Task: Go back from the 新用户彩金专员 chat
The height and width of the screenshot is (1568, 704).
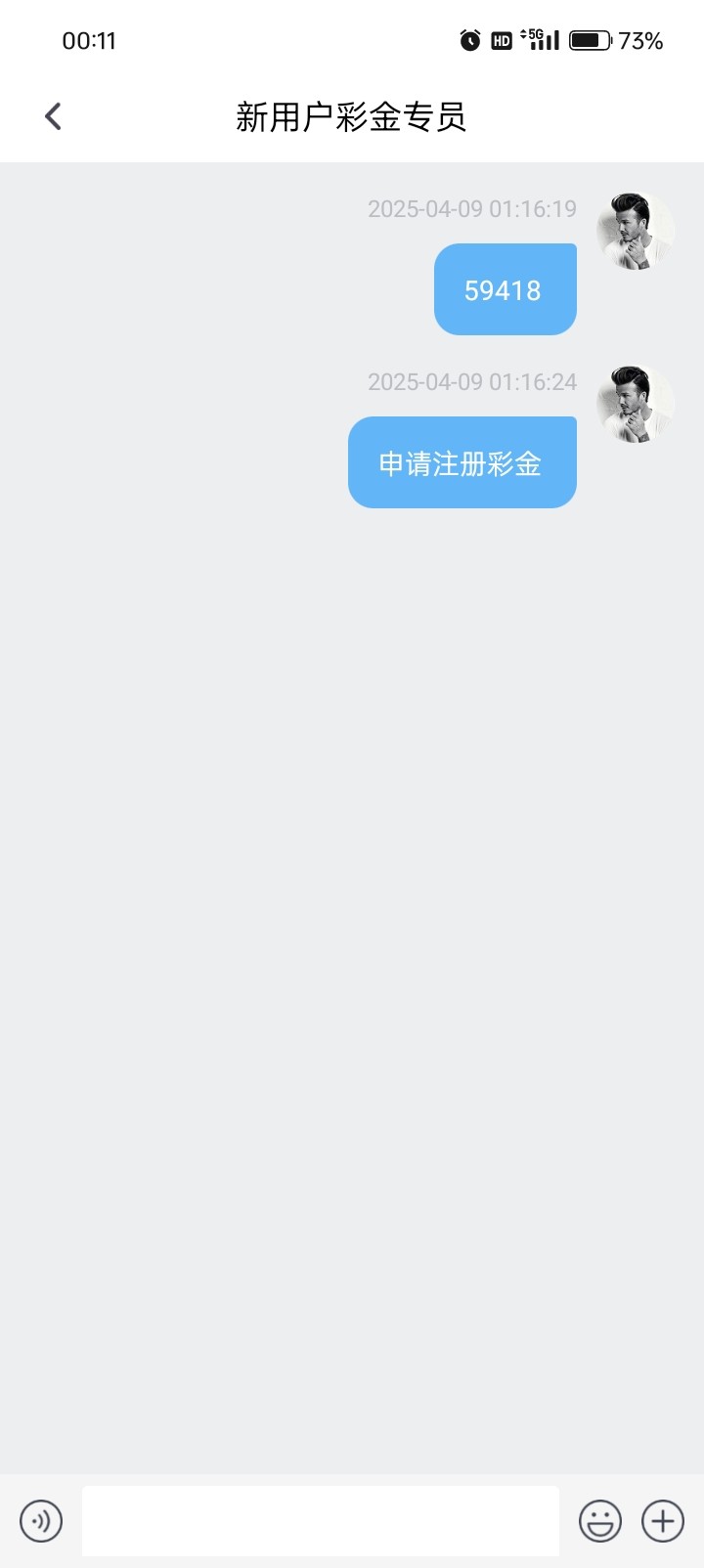Action: click(x=53, y=116)
